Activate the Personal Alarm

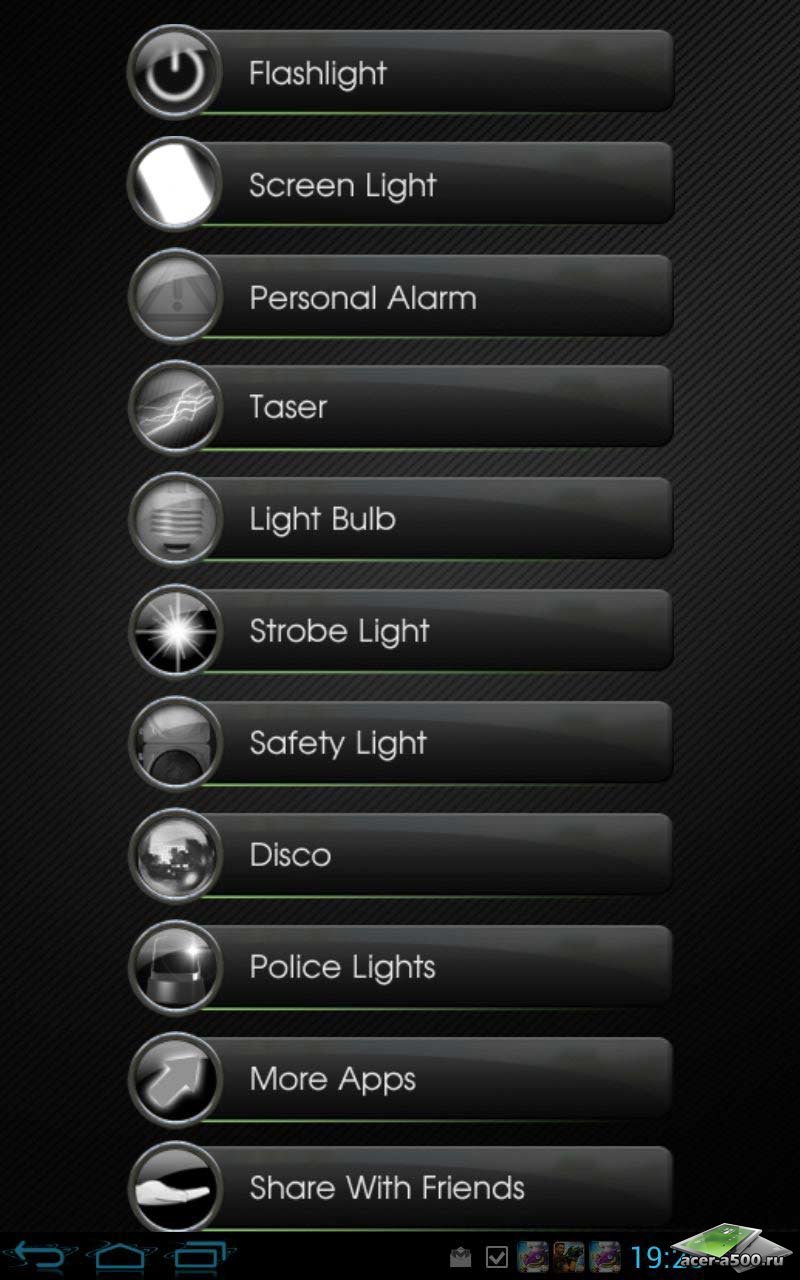click(x=400, y=296)
